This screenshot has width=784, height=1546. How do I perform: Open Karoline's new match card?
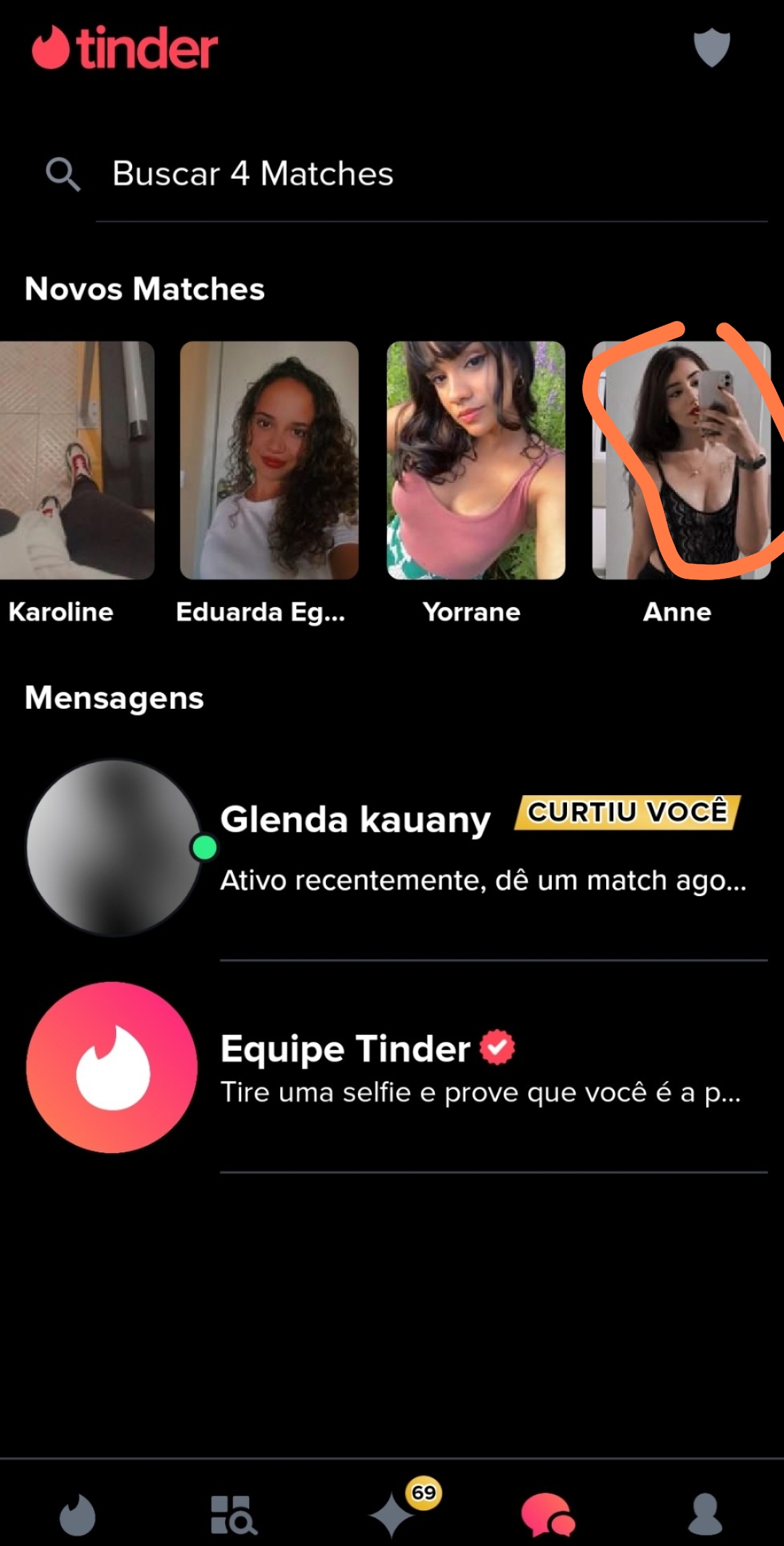point(76,460)
